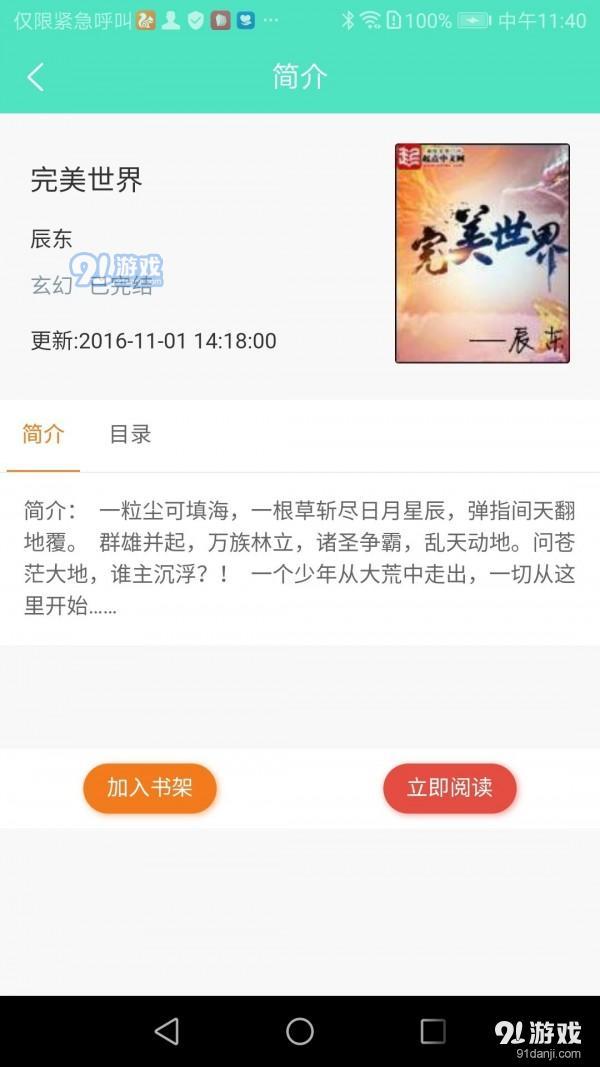
Task: Start reading with 立即阅读
Action: (450, 787)
